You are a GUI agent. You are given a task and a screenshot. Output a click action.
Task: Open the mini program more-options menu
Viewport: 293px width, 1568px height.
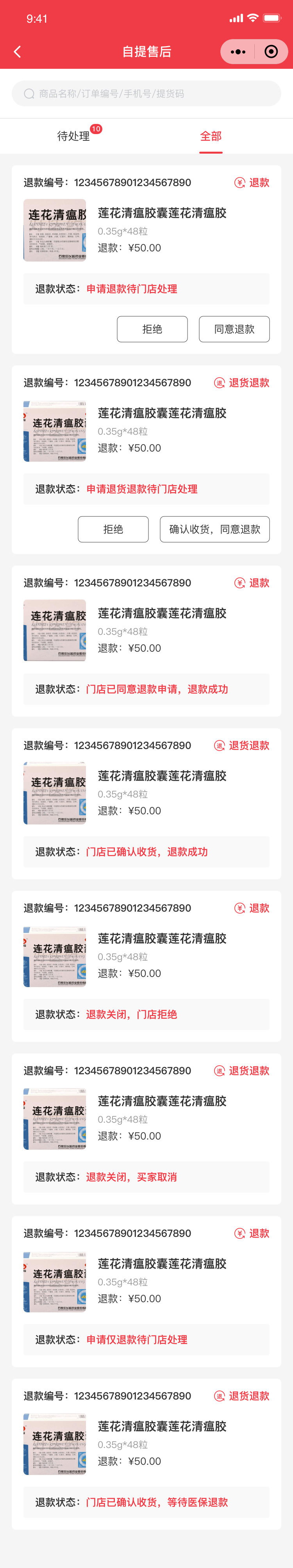click(238, 52)
